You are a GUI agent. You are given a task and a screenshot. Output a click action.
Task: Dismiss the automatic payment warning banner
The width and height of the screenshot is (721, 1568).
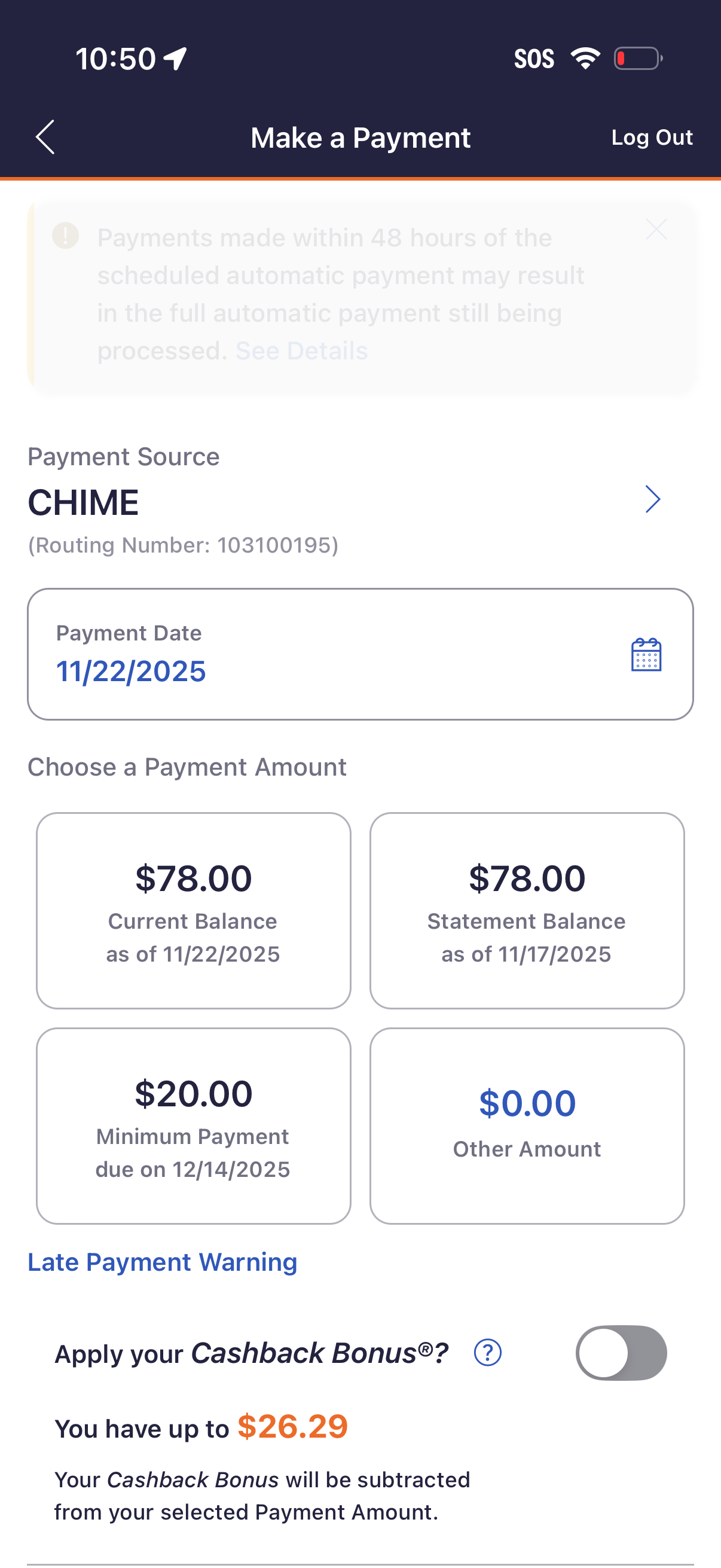(656, 230)
